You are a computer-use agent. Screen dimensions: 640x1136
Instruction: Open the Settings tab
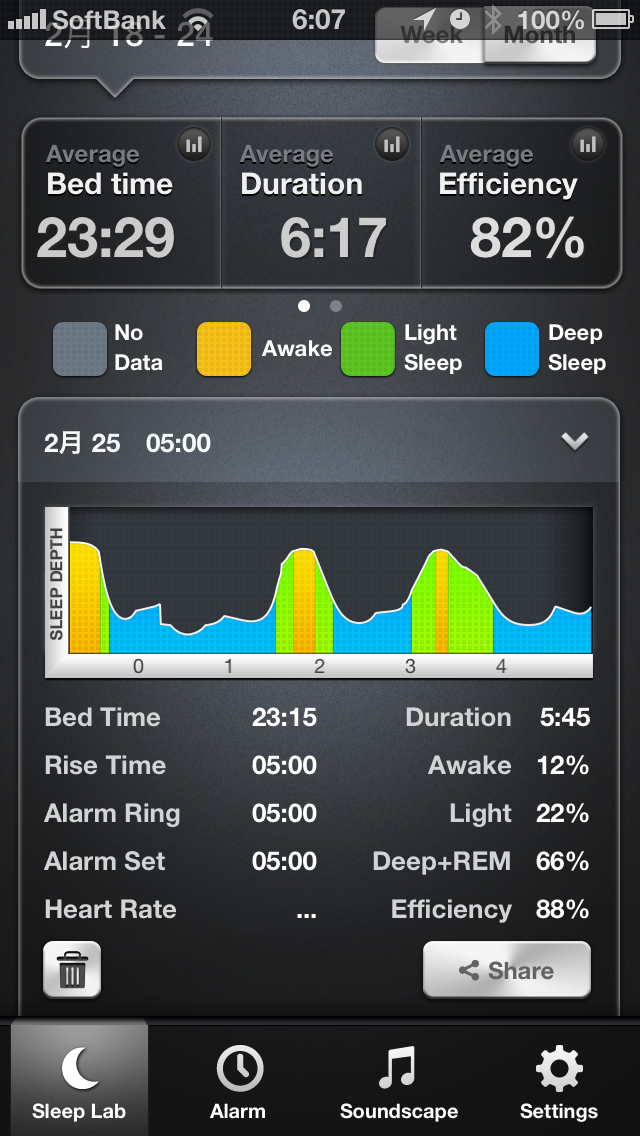click(x=559, y=1080)
